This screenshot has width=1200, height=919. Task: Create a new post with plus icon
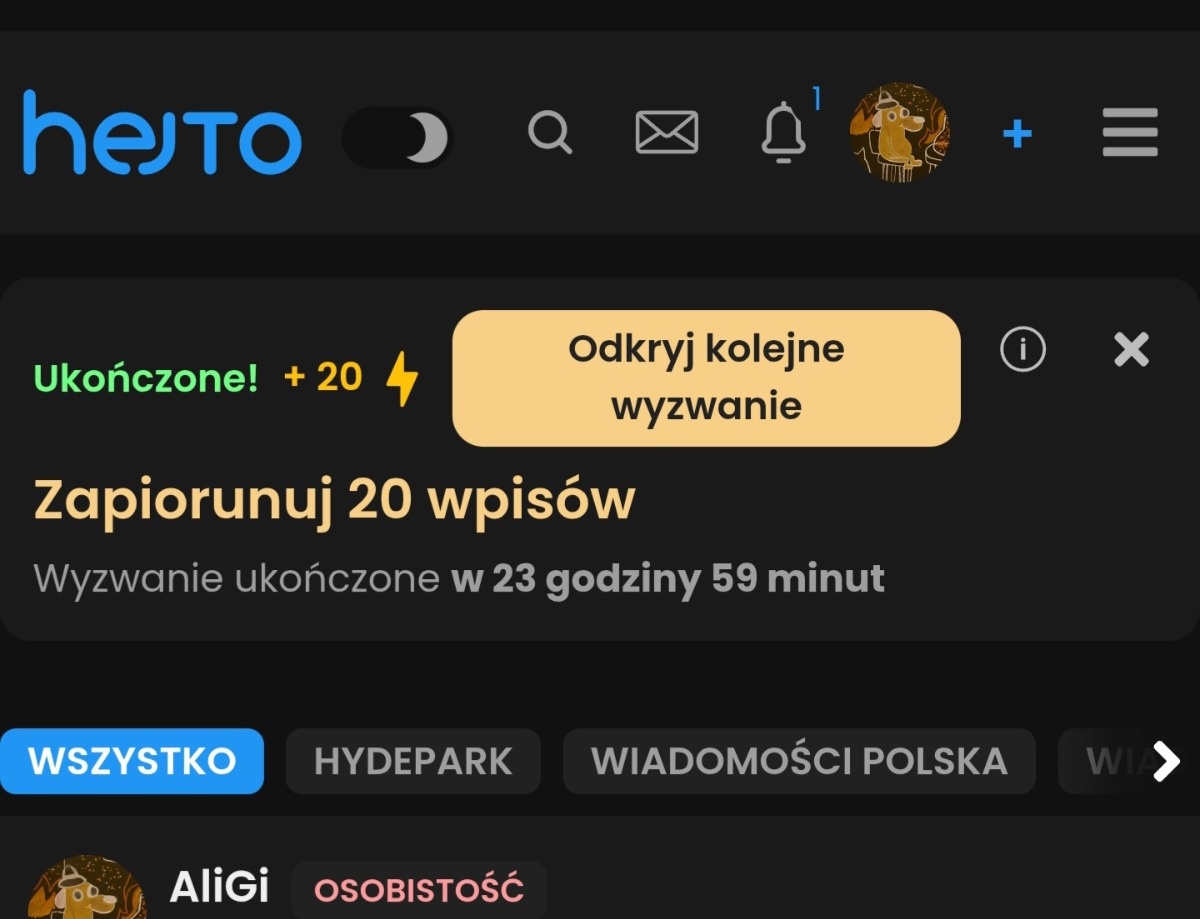[1017, 134]
